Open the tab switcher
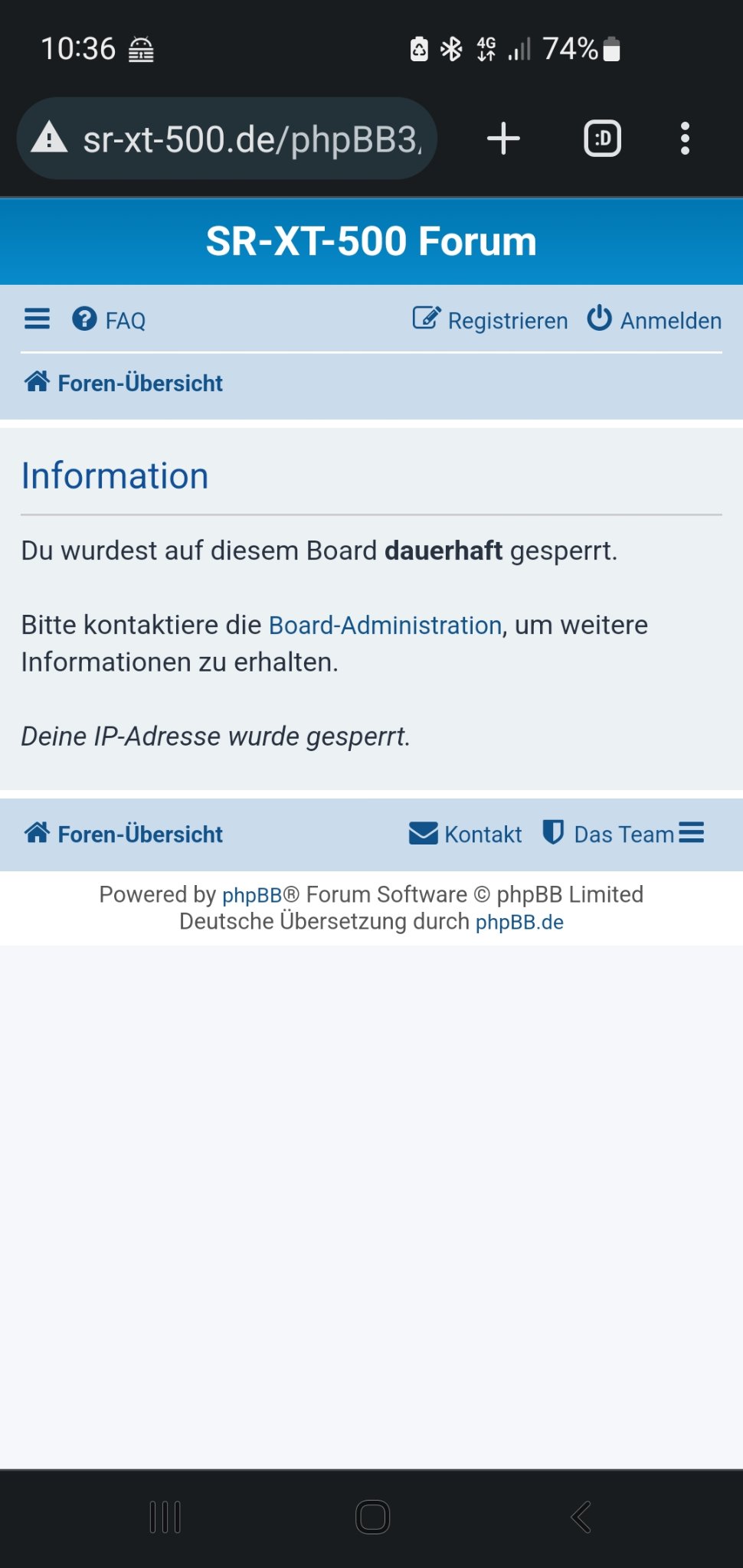743x1568 pixels. pyautogui.click(x=602, y=139)
